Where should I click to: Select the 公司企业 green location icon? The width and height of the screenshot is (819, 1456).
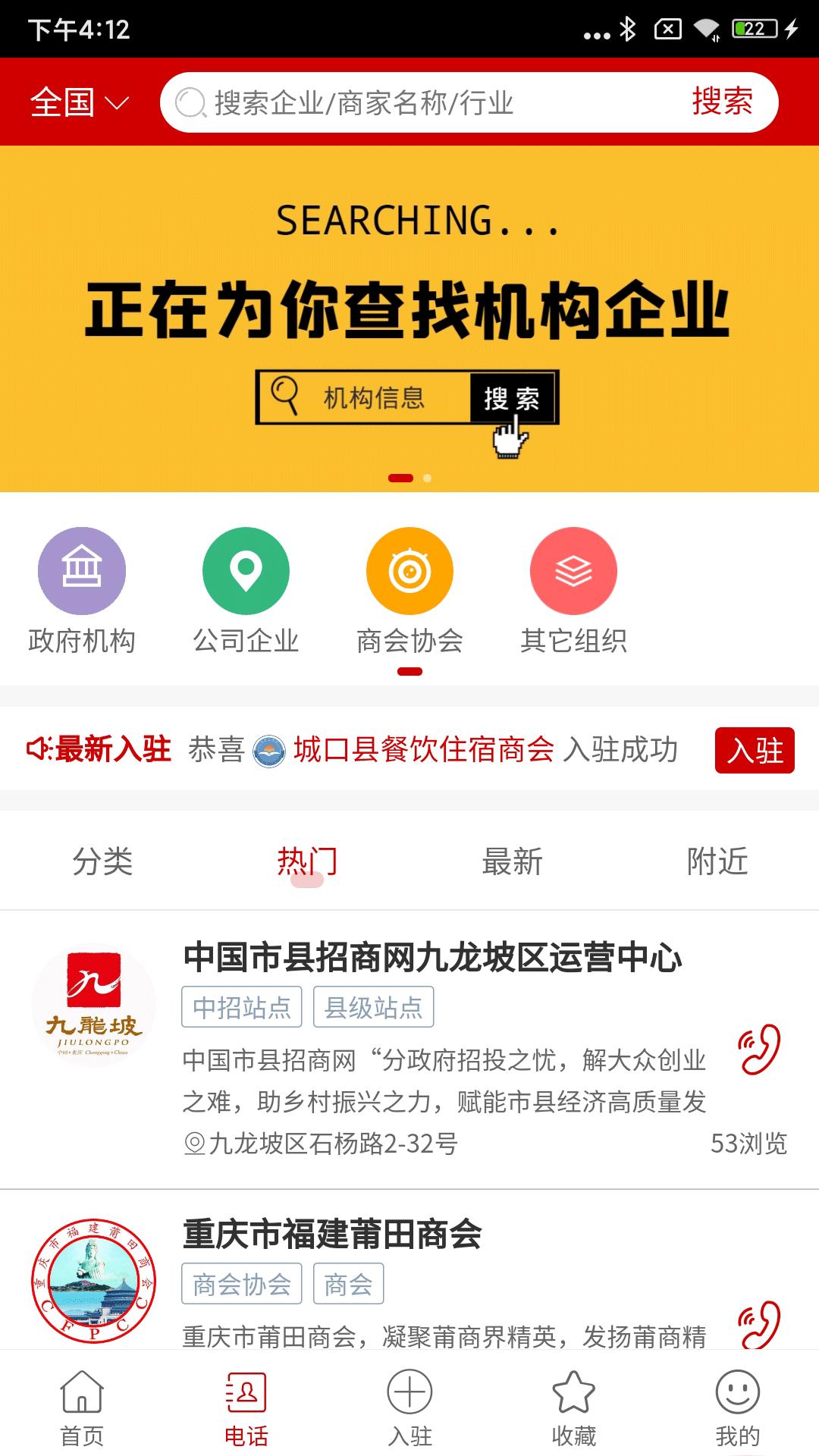click(x=244, y=570)
